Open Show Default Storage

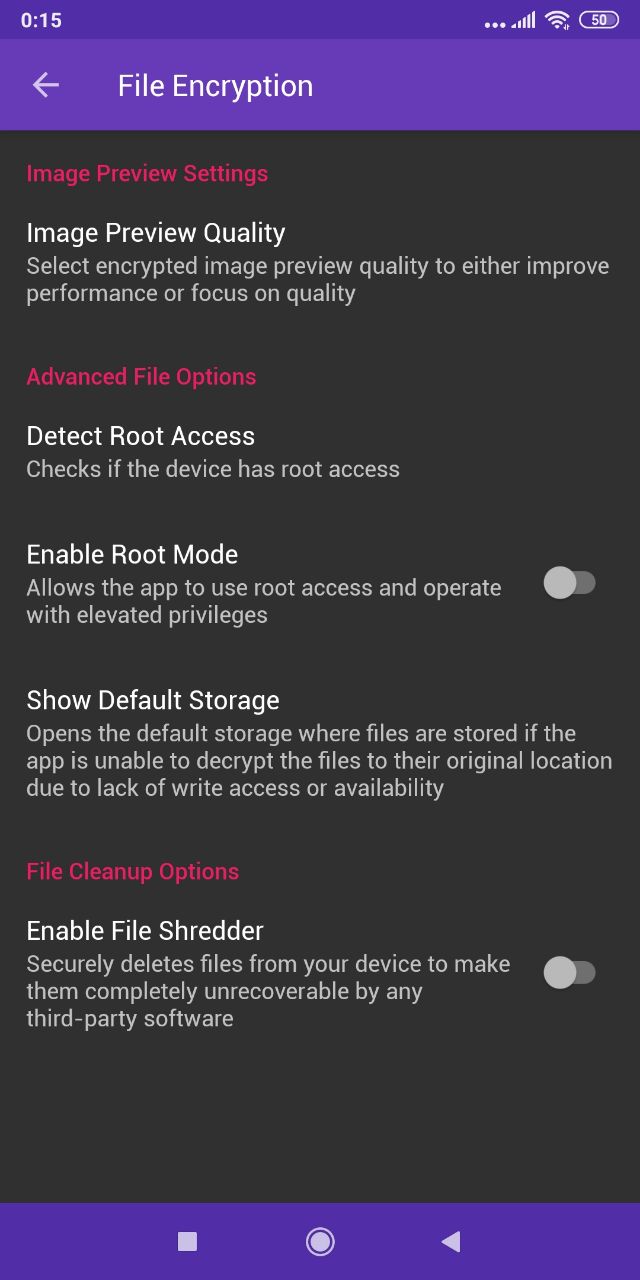tap(320, 743)
